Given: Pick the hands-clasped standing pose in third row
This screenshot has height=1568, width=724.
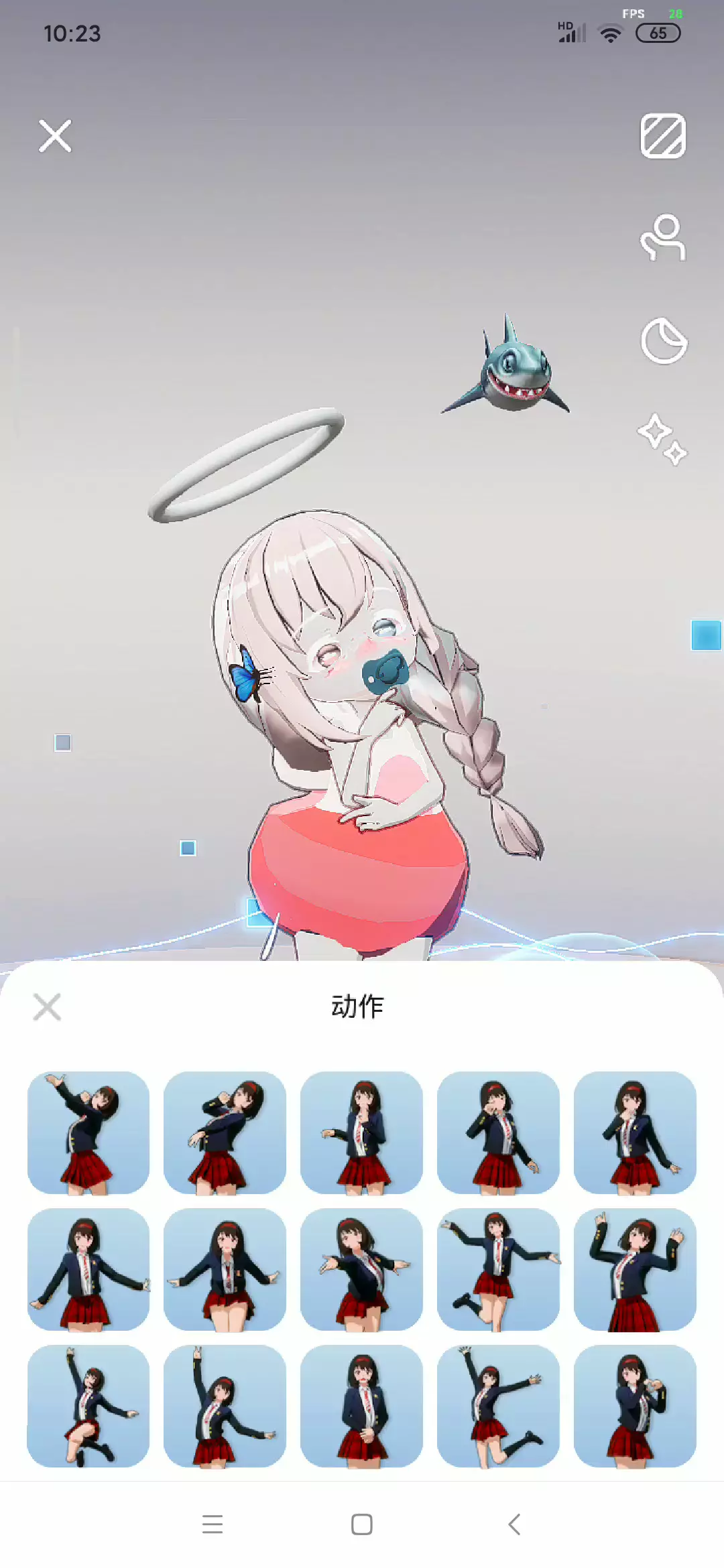Looking at the screenshot, I should 361,1406.
